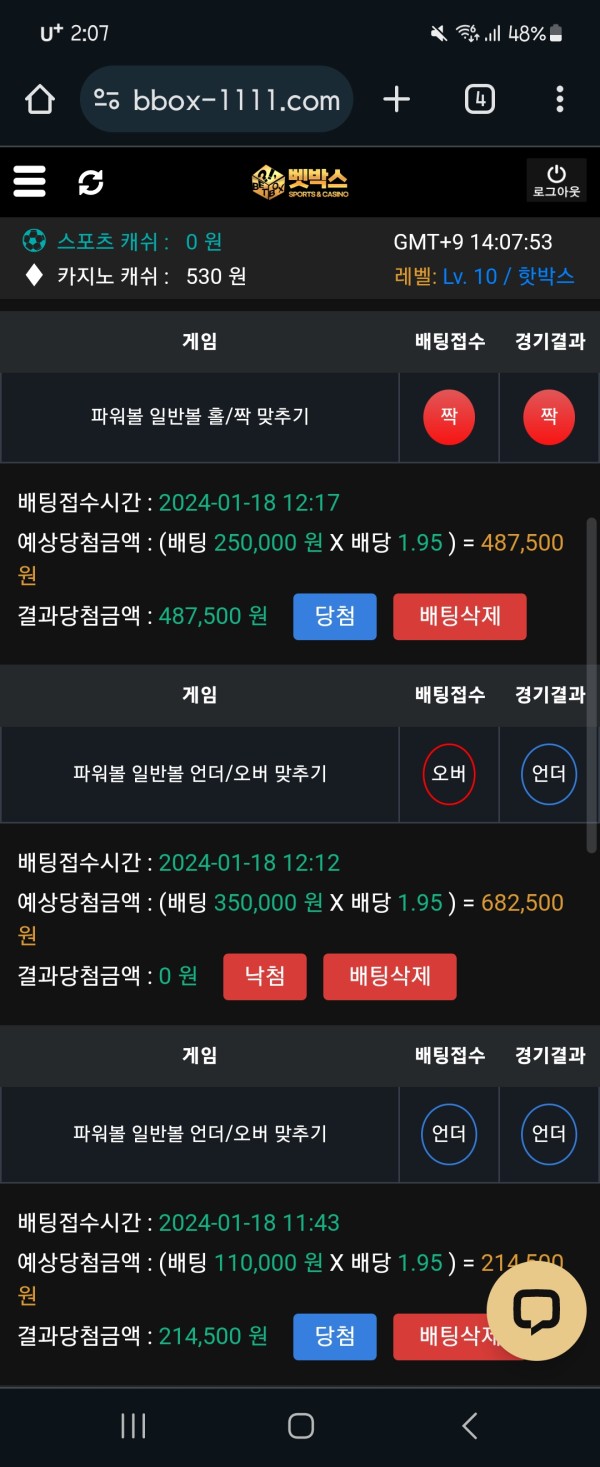Tap the bbox-1111.com address bar
The height and width of the screenshot is (1467, 600).
[216, 99]
